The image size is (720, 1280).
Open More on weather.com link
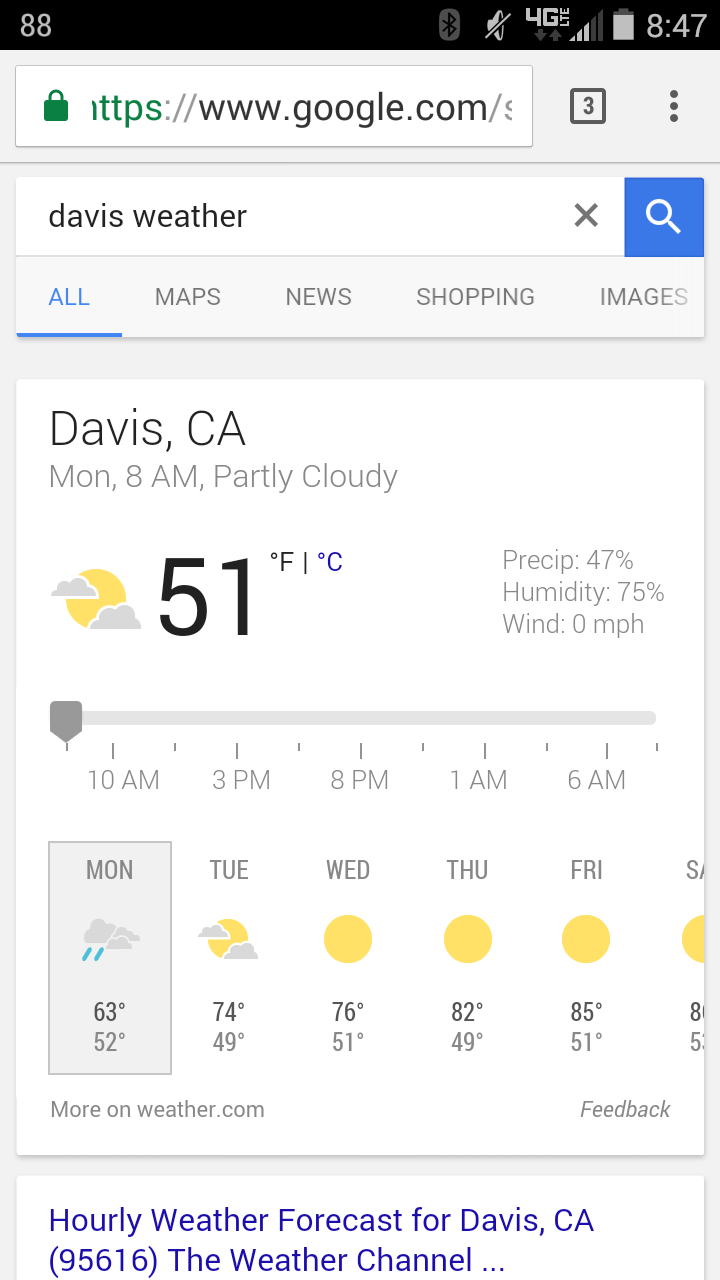pos(157,1109)
